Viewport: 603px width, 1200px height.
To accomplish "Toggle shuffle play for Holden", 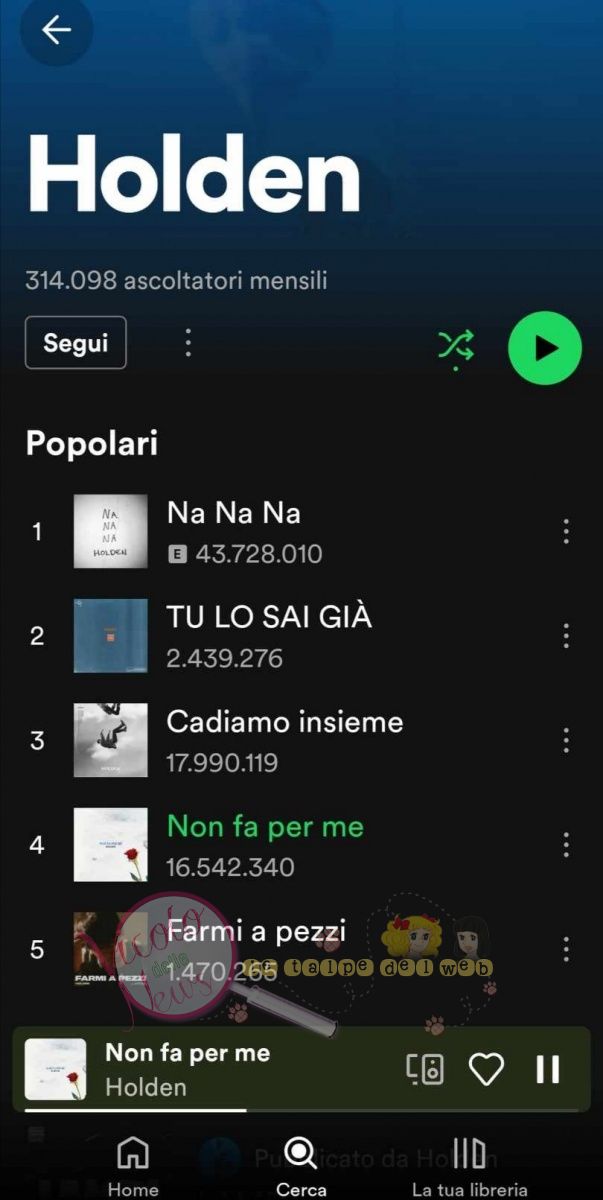I will tap(456, 347).
